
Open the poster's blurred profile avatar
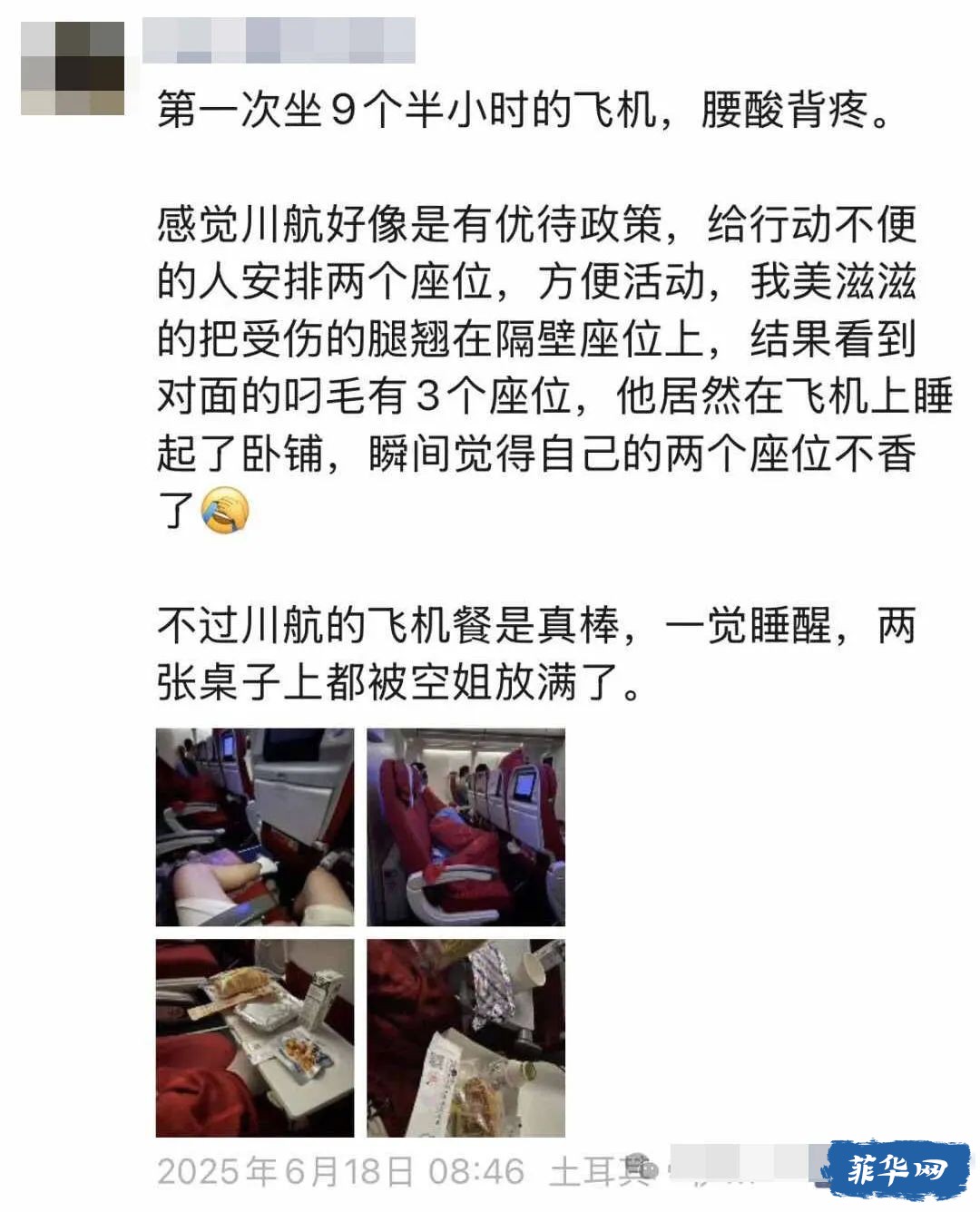pyautogui.click(x=73, y=68)
